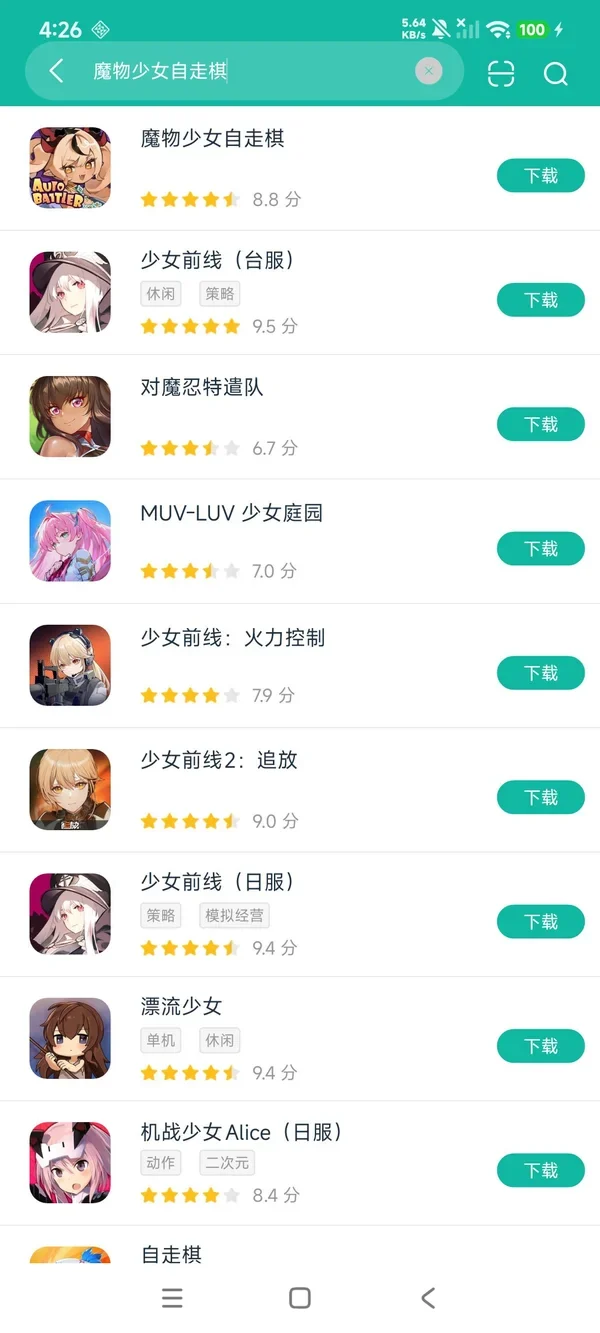
Task: Download 少女前线2：追放
Action: [541, 798]
